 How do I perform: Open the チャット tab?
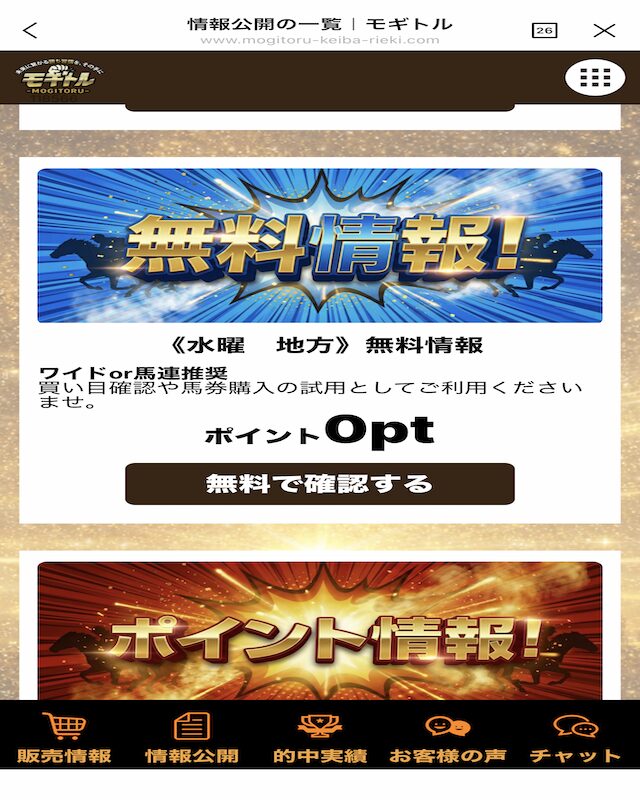coord(575,738)
